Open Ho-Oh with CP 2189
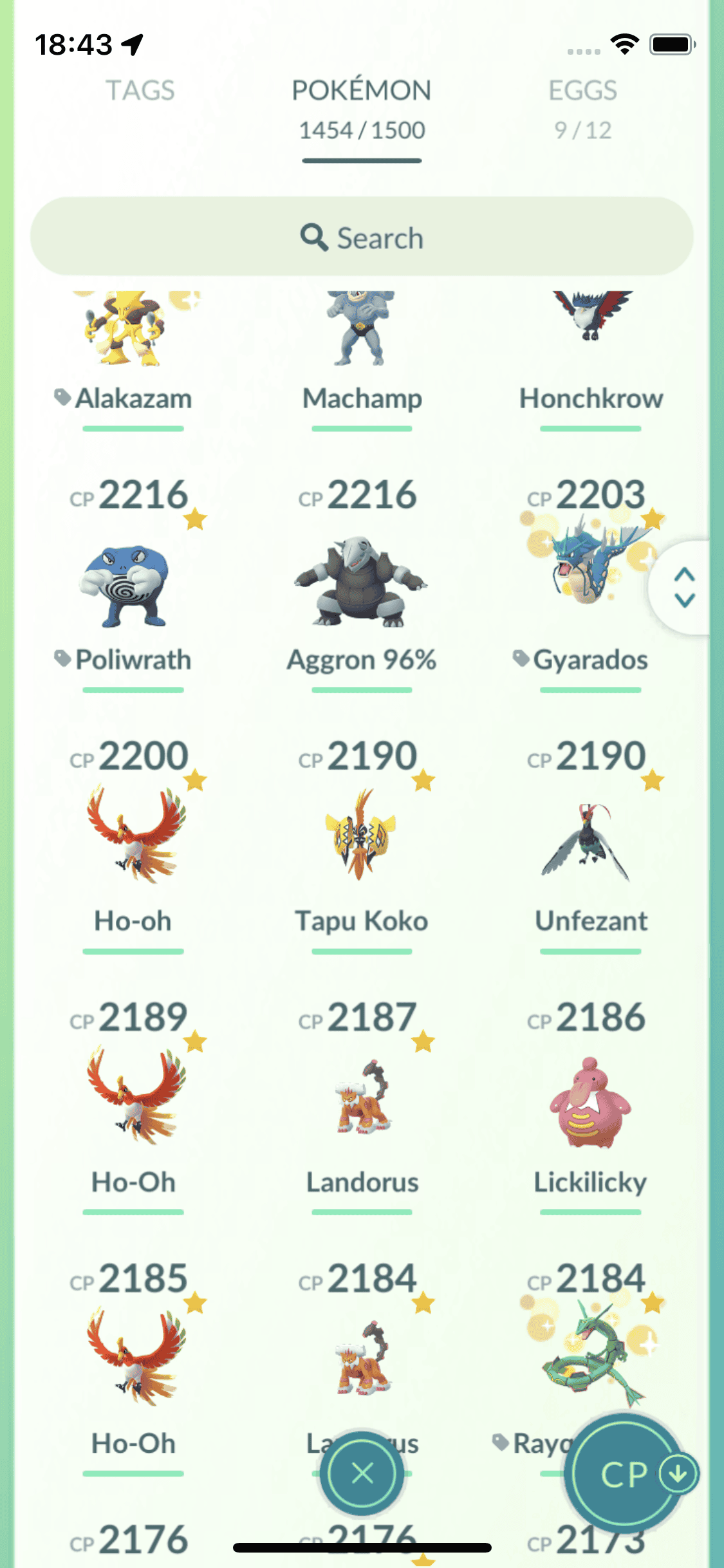The image size is (724, 1568). pyautogui.click(x=133, y=1097)
